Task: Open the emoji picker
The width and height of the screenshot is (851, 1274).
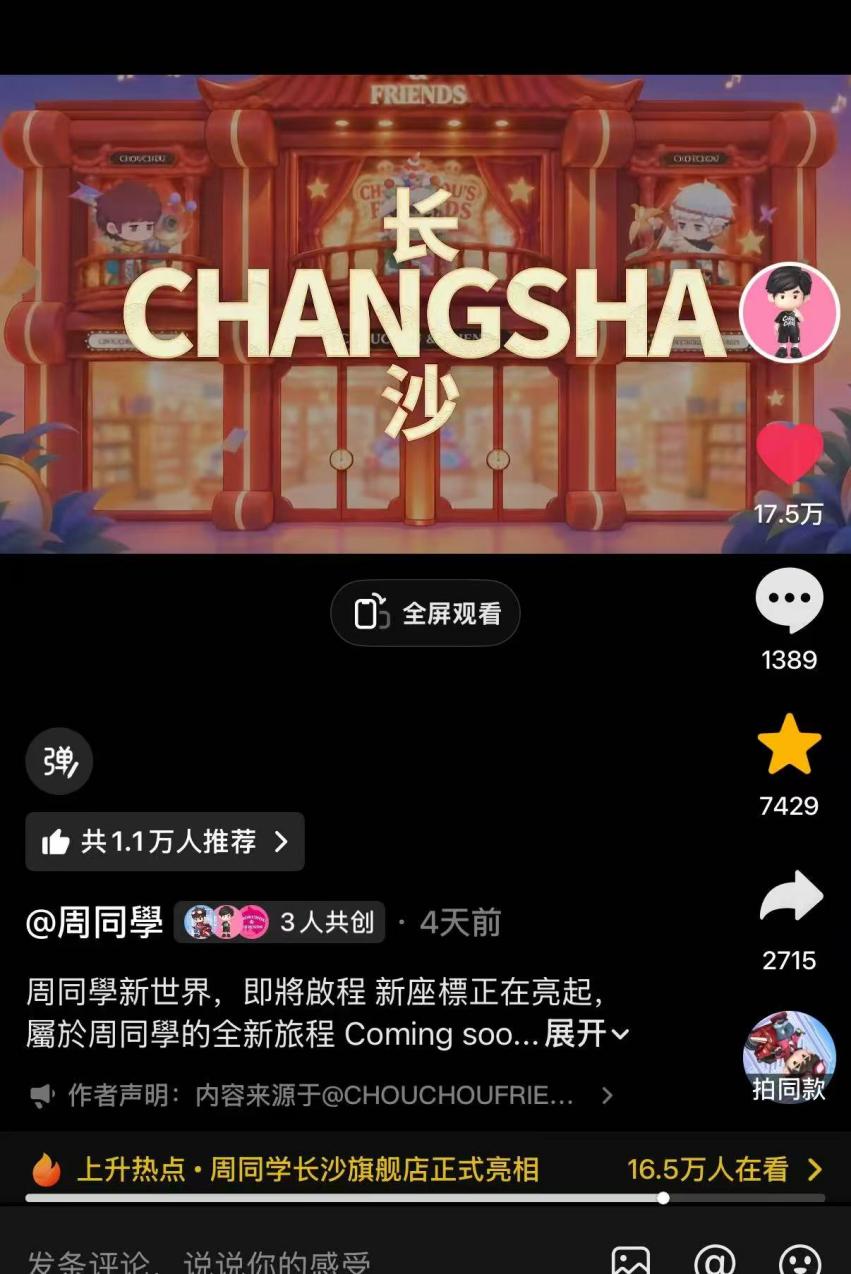Action: (800, 1260)
